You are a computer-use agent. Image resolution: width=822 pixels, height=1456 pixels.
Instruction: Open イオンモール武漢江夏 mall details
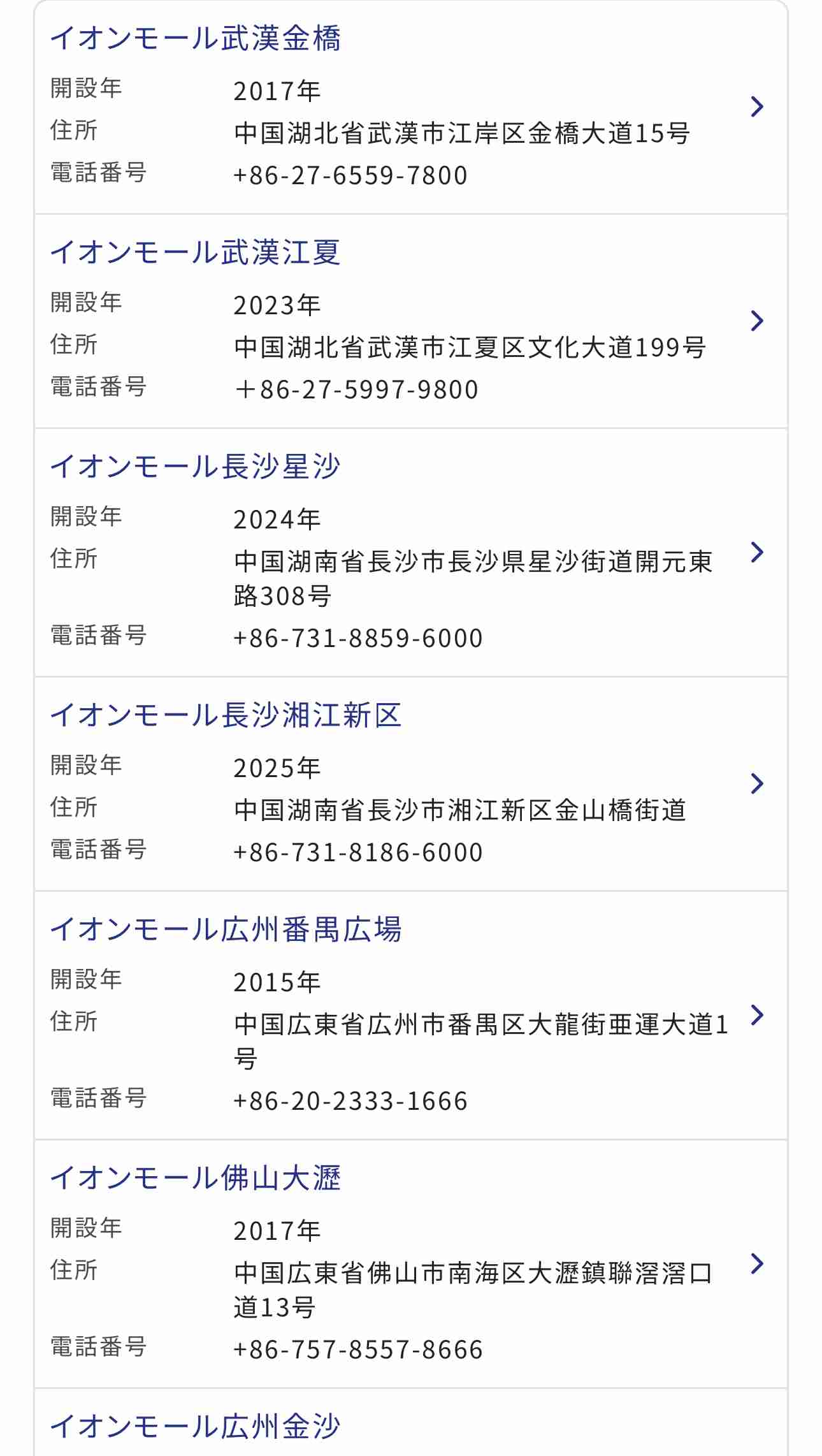195,252
